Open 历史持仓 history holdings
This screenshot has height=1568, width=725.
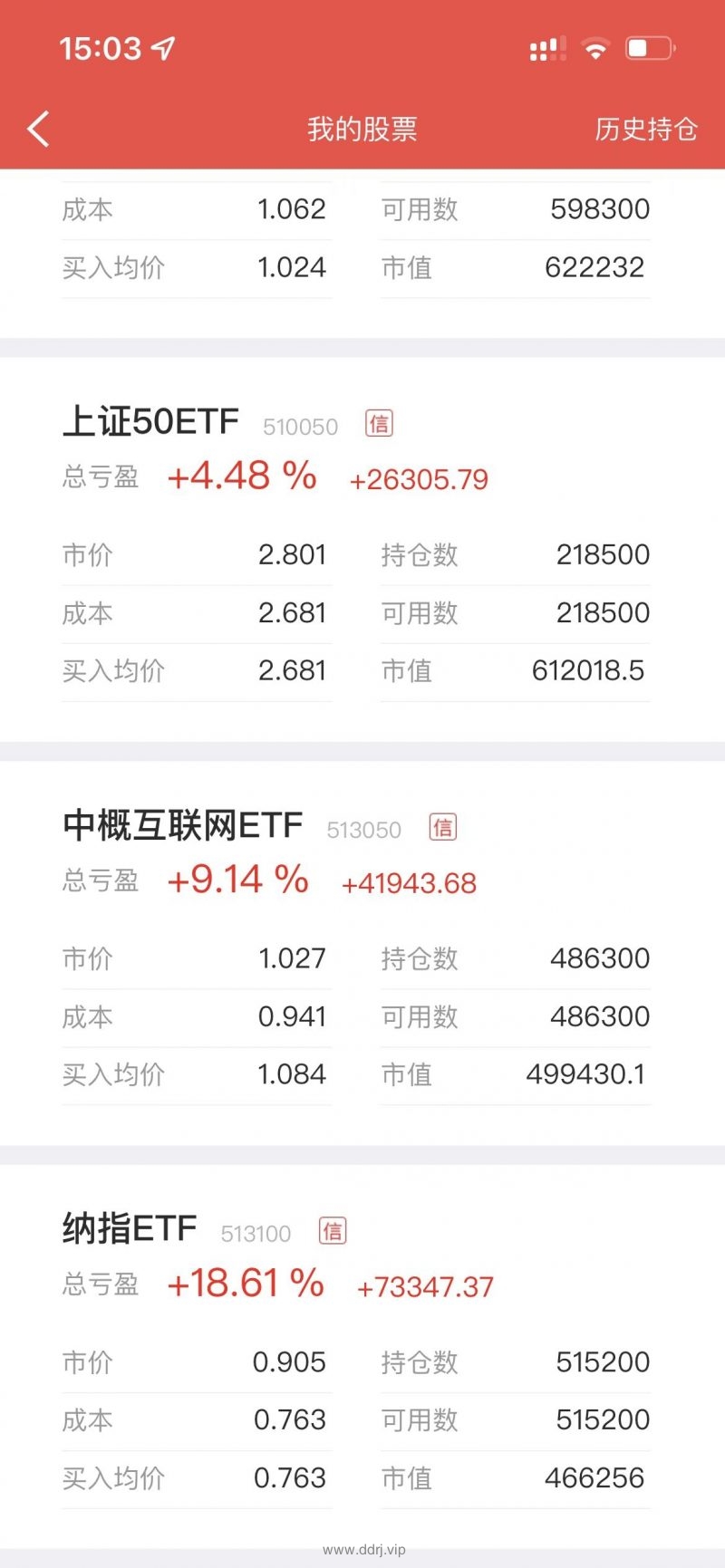click(x=646, y=130)
